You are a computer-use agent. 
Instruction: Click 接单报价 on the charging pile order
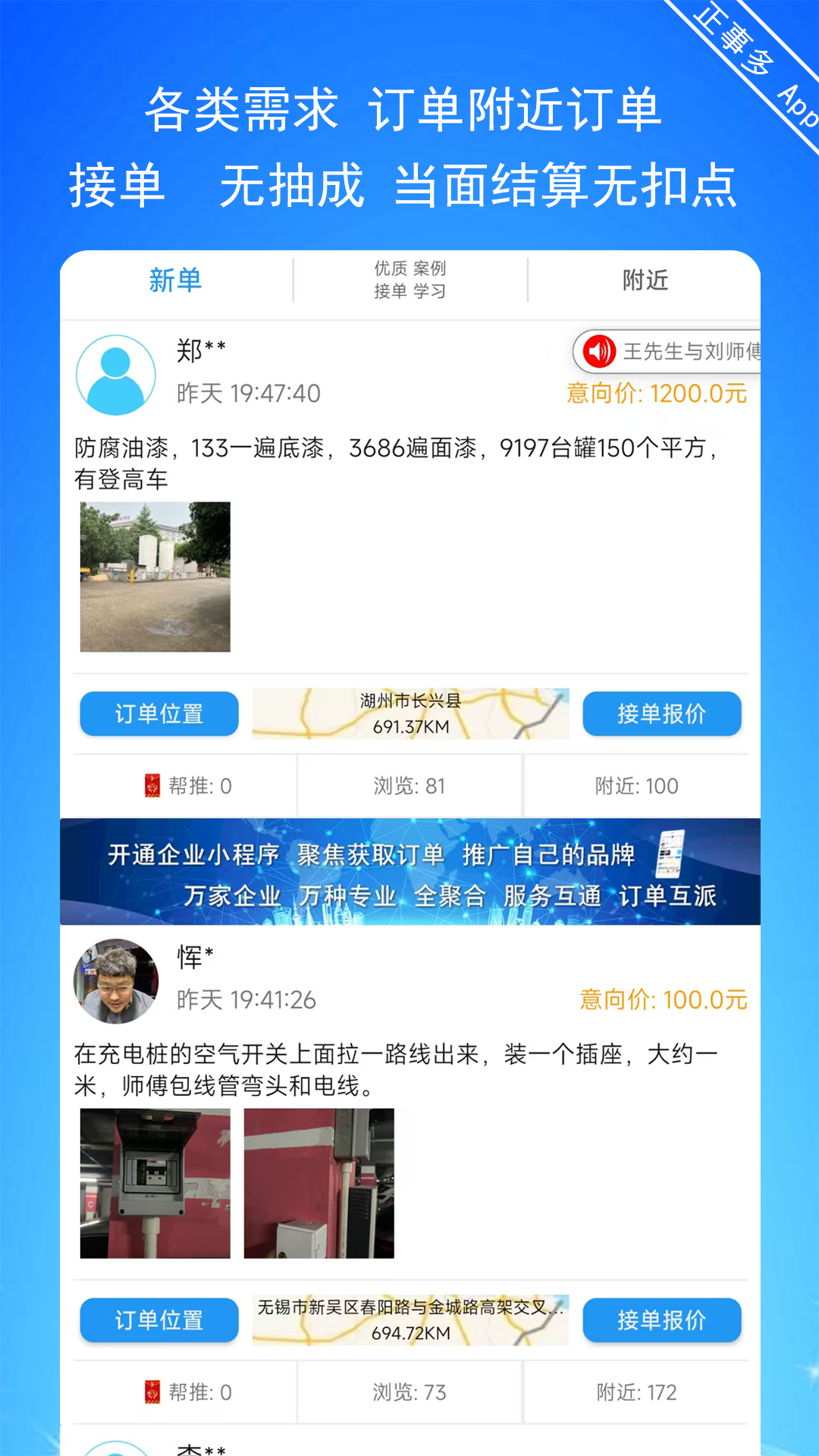(661, 1319)
